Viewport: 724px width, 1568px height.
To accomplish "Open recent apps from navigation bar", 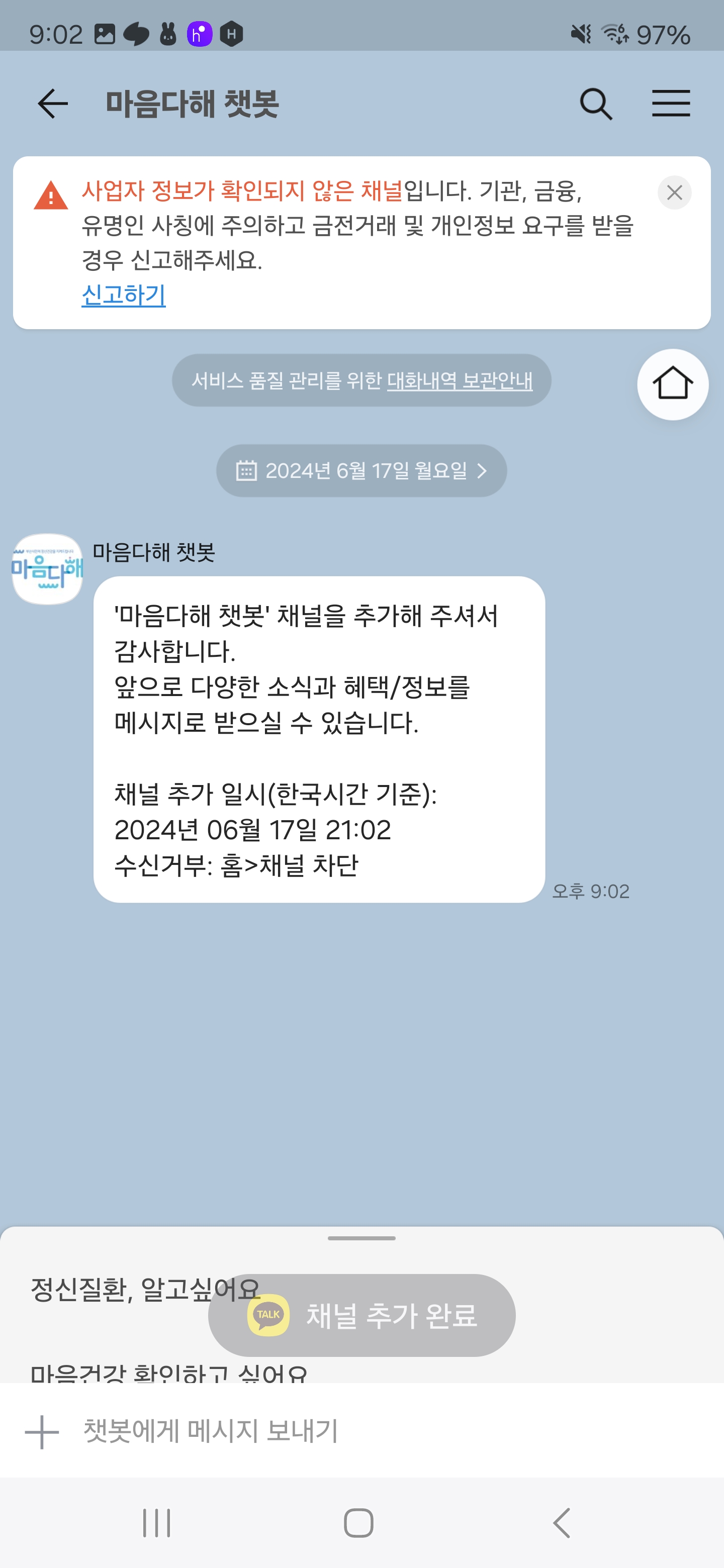I will (x=156, y=1523).
